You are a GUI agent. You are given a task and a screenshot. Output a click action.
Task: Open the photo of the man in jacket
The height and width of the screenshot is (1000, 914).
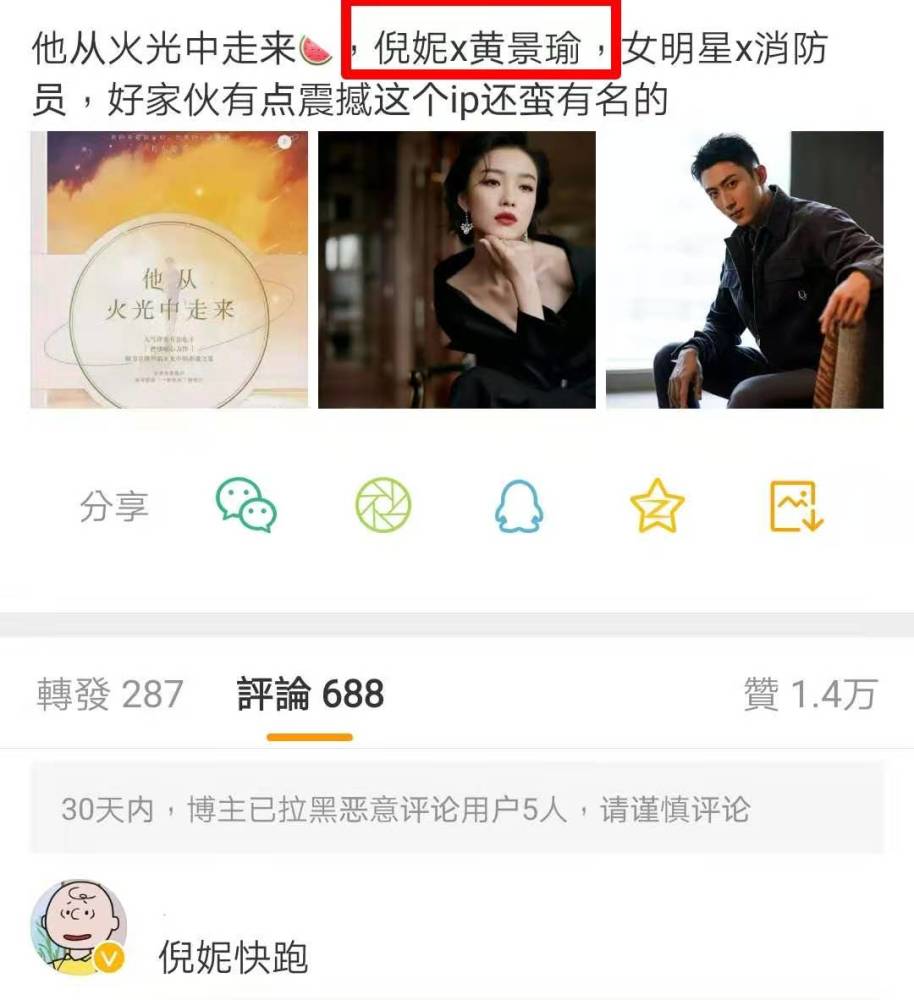click(x=744, y=270)
